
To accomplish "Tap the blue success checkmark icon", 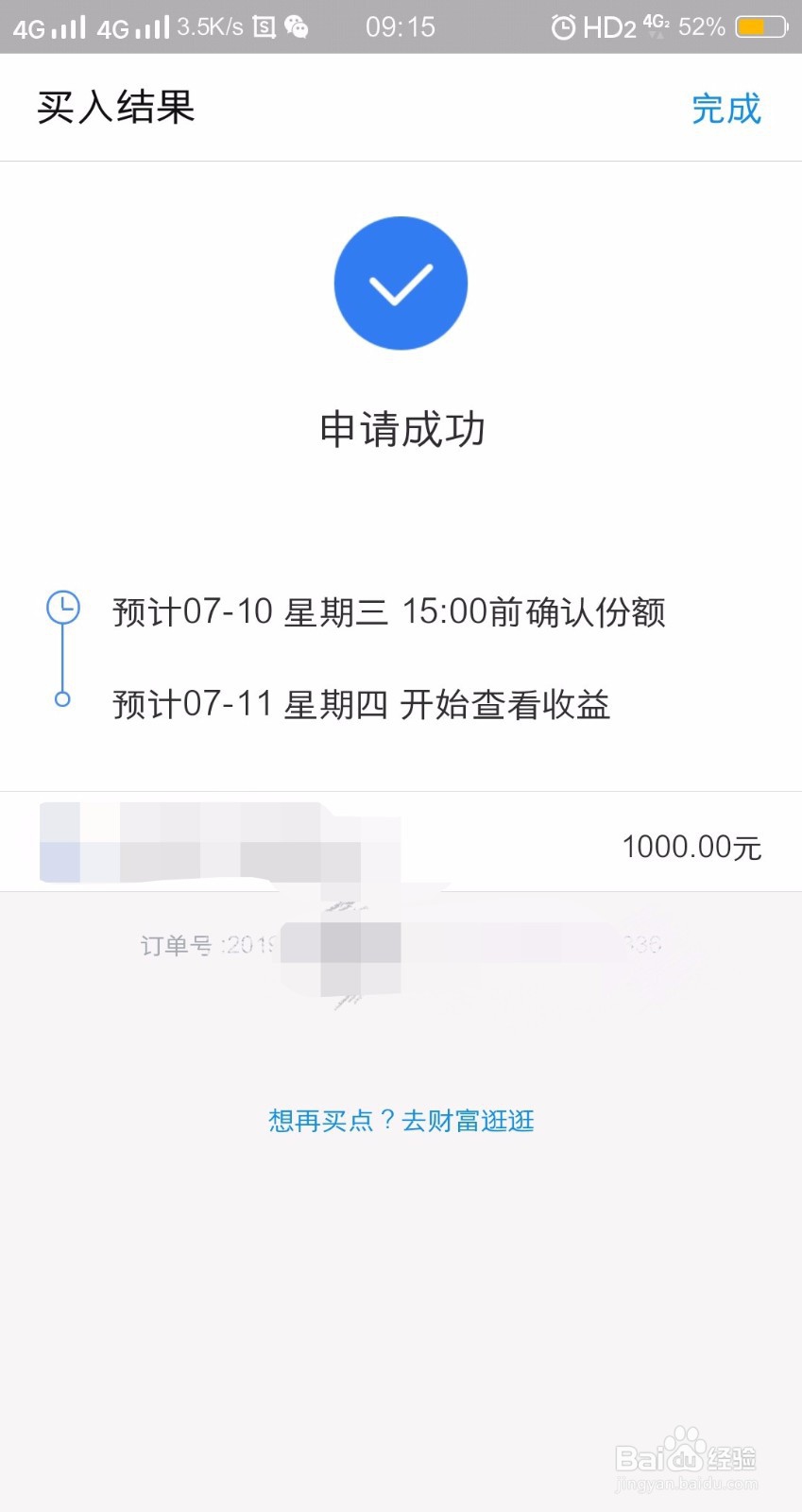I will point(401,283).
